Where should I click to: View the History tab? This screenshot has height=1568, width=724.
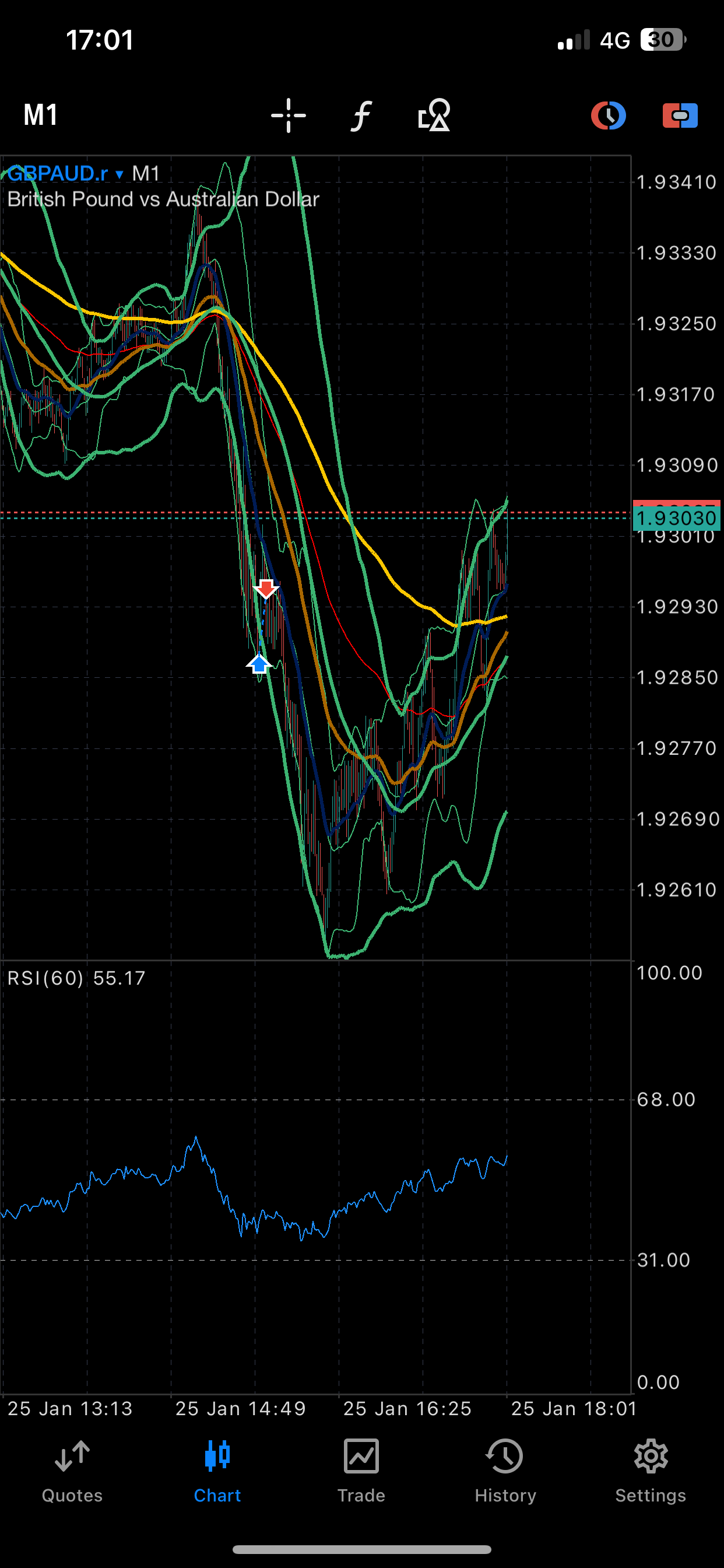[x=505, y=1471]
